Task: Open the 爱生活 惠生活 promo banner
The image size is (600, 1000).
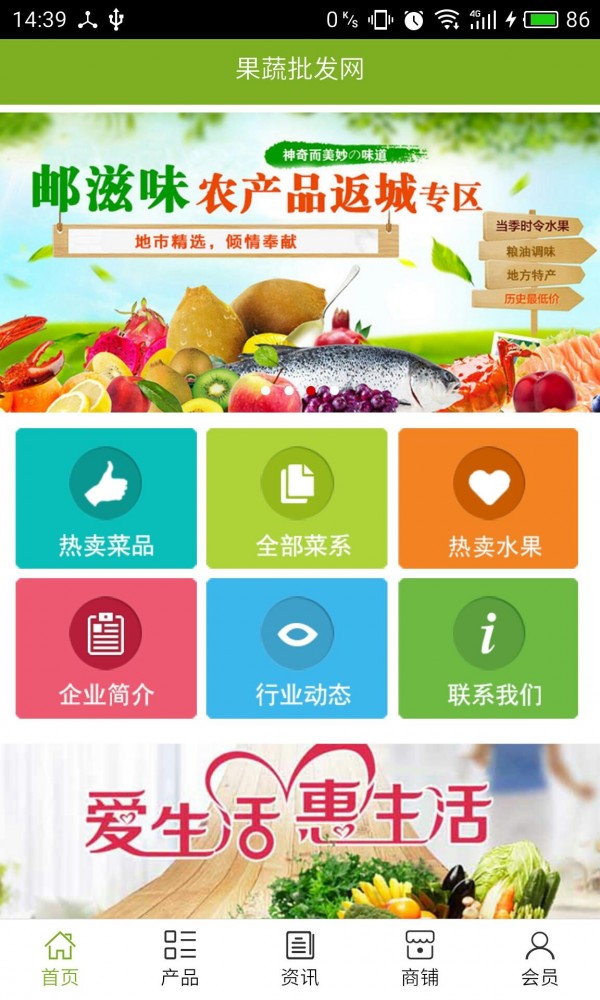Action: [300, 830]
